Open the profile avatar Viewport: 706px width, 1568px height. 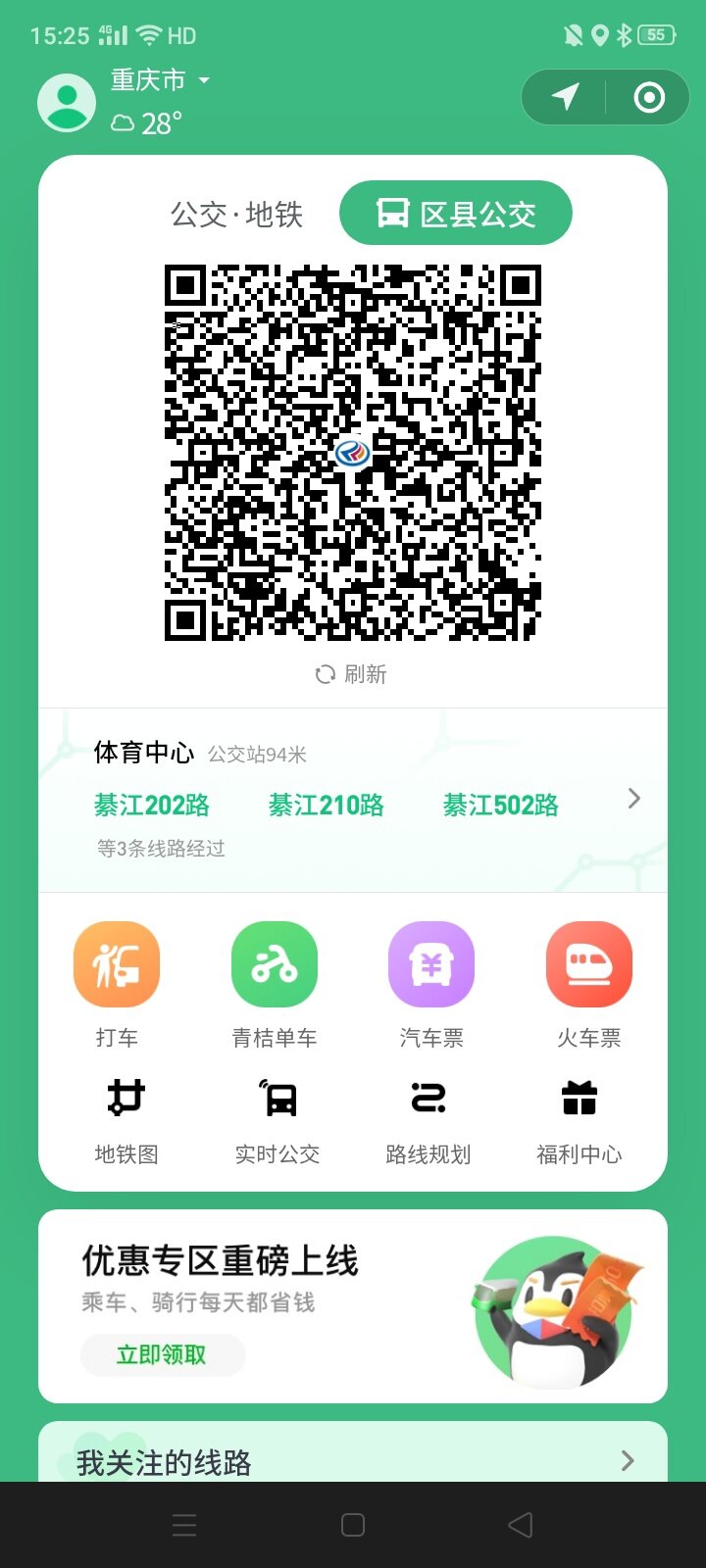pos(67,101)
